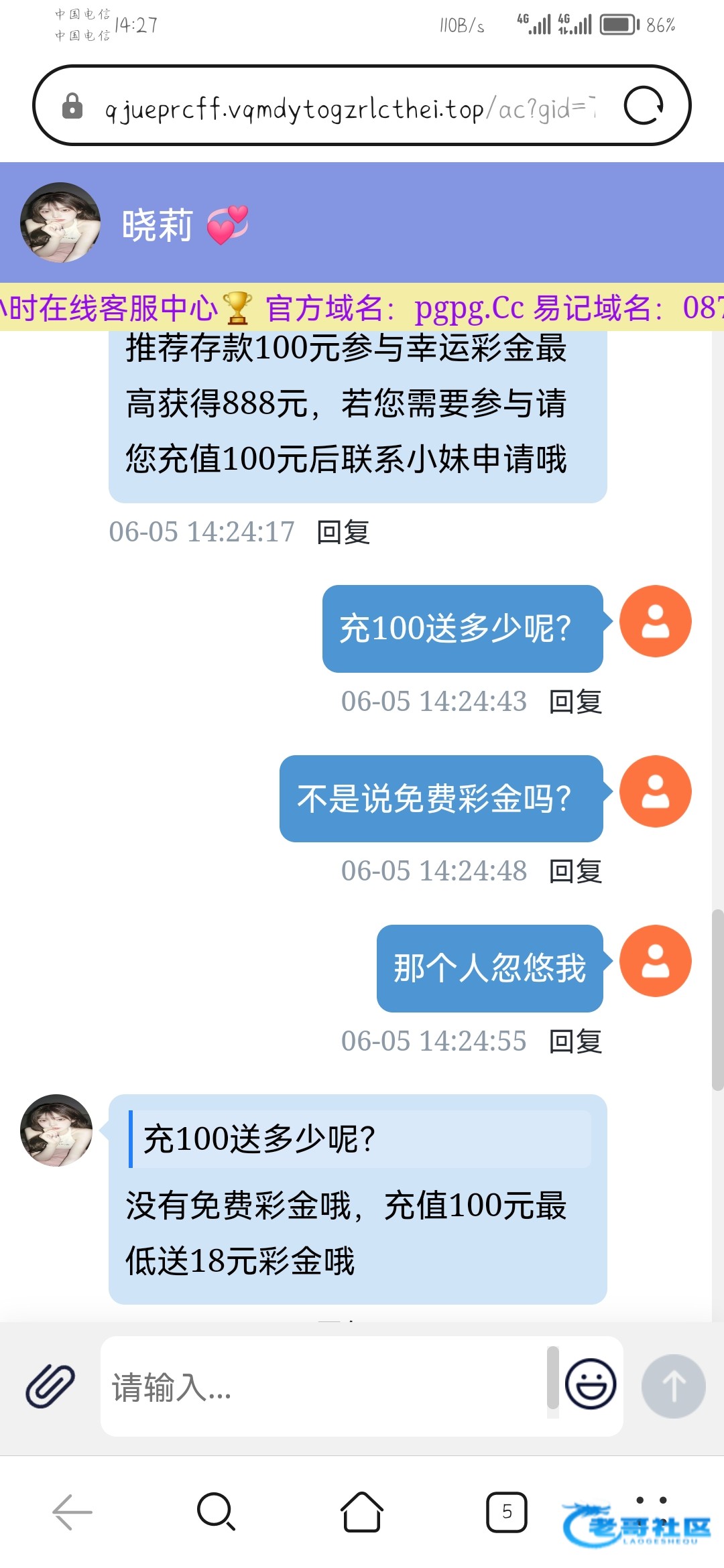Image resolution: width=724 pixels, height=1568 pixels.
Task: Tap 回复 under the 14:24:17 message
Action: pos(343,533)
